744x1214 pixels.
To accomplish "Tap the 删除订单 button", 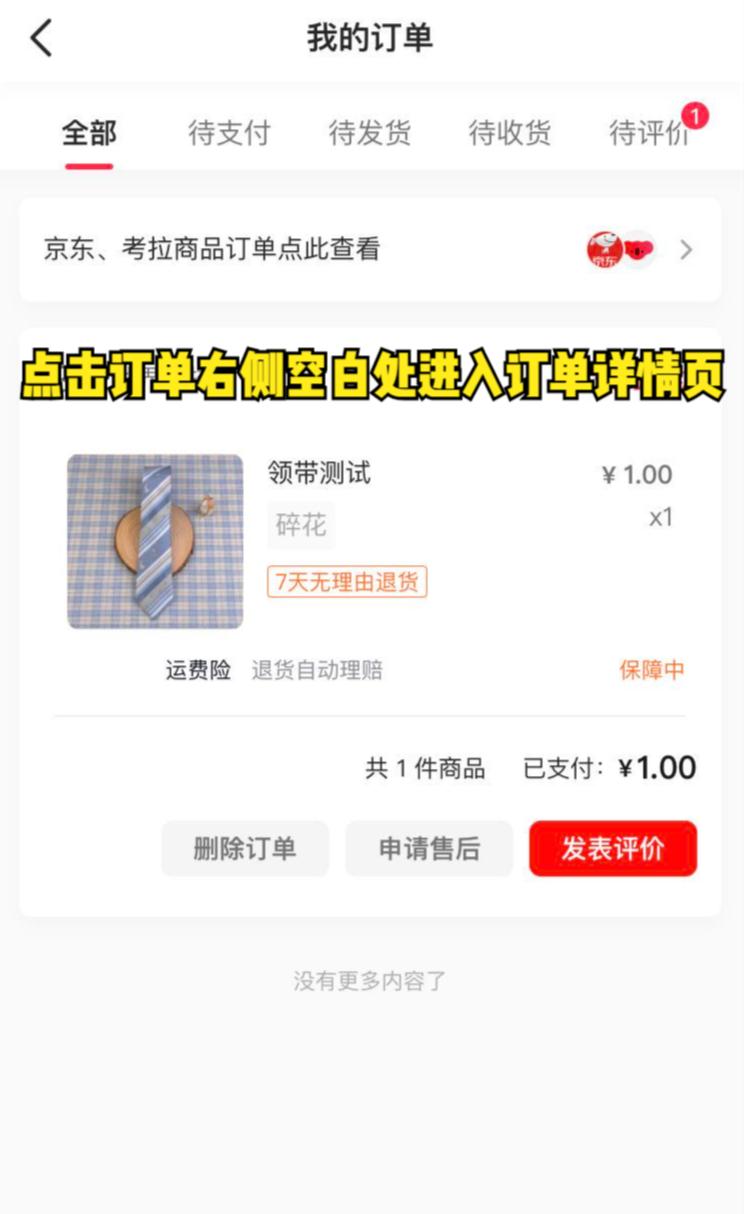I will 245,848.
